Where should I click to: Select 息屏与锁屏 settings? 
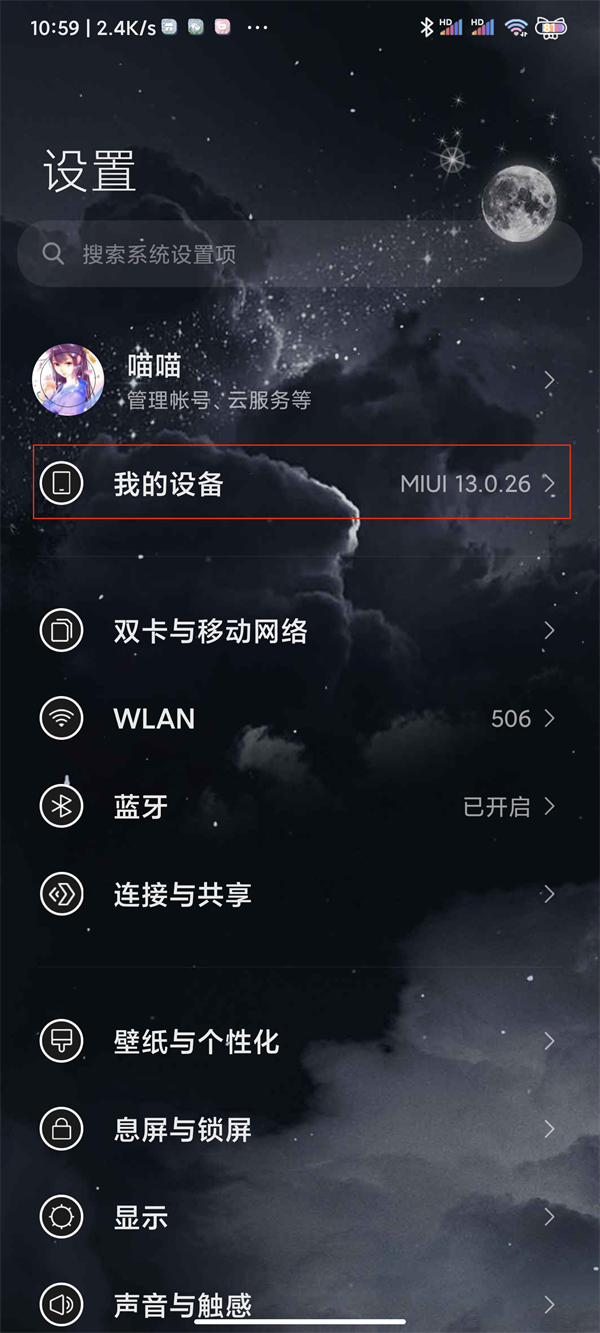tap(300, 1130)
